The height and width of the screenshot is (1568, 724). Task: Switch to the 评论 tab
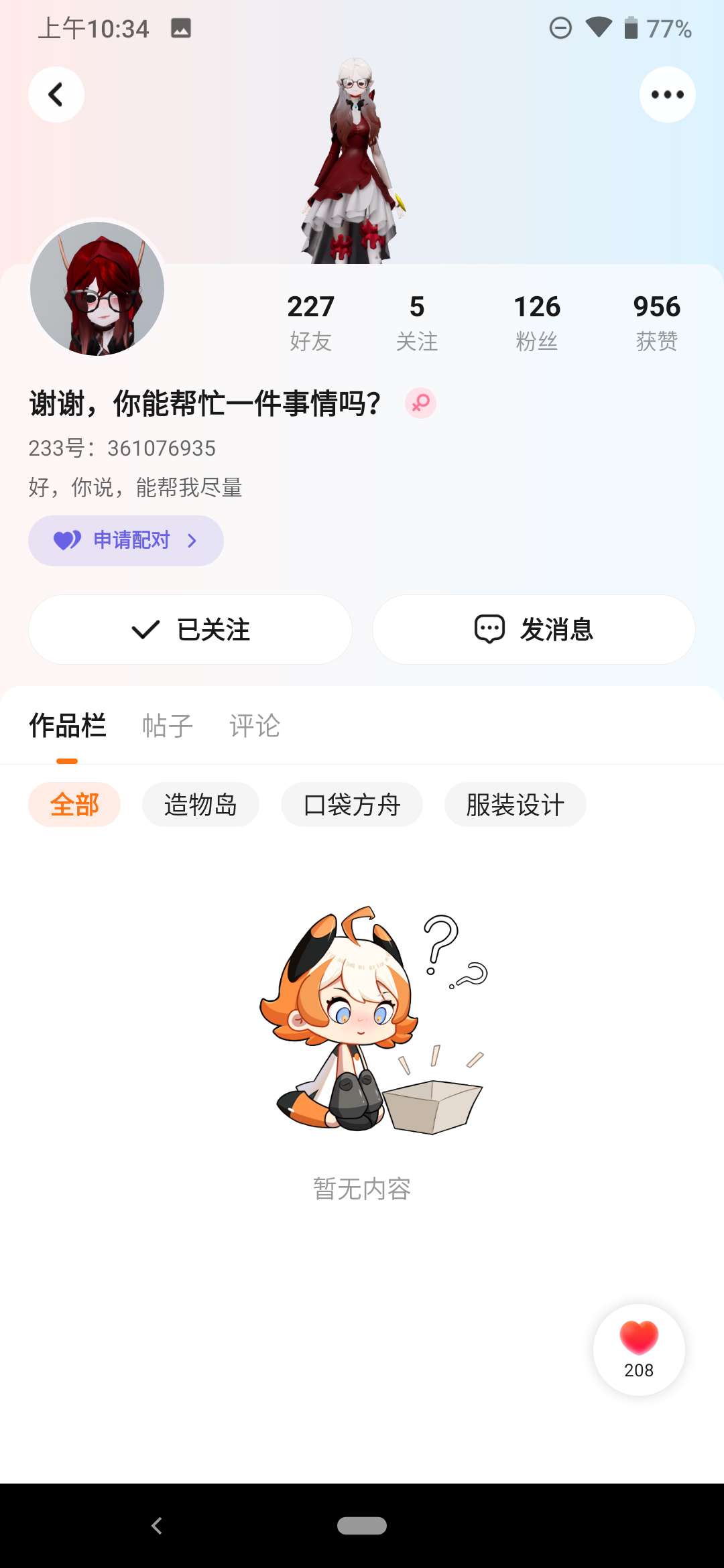click(255, 726)
